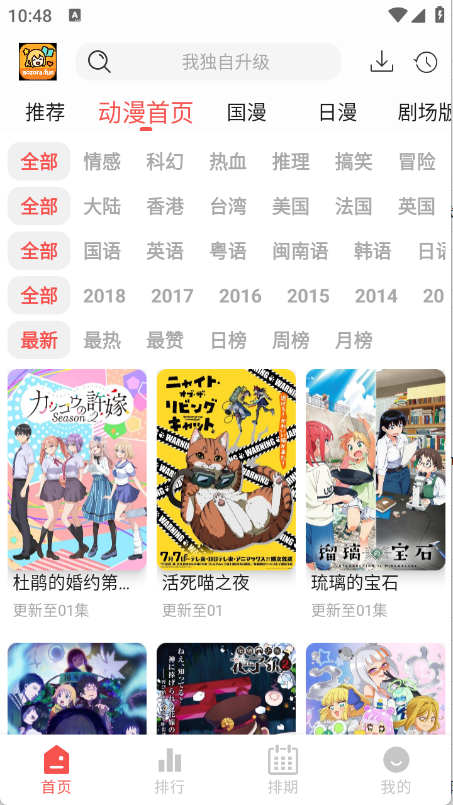Filter by region 大陆

click(102, 206)
